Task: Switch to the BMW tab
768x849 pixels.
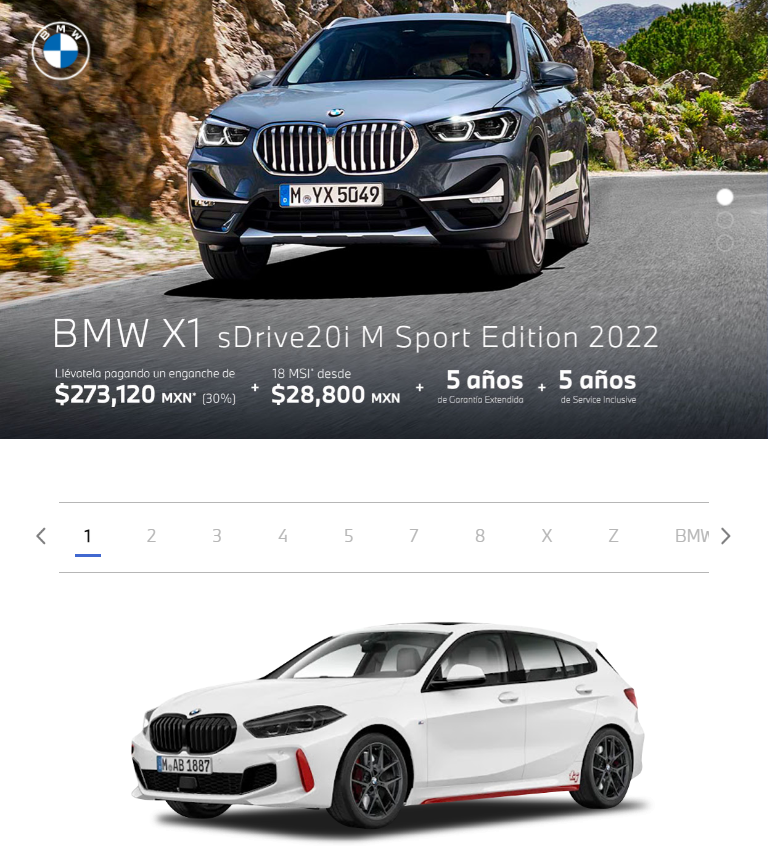Action: click(691, 536)
